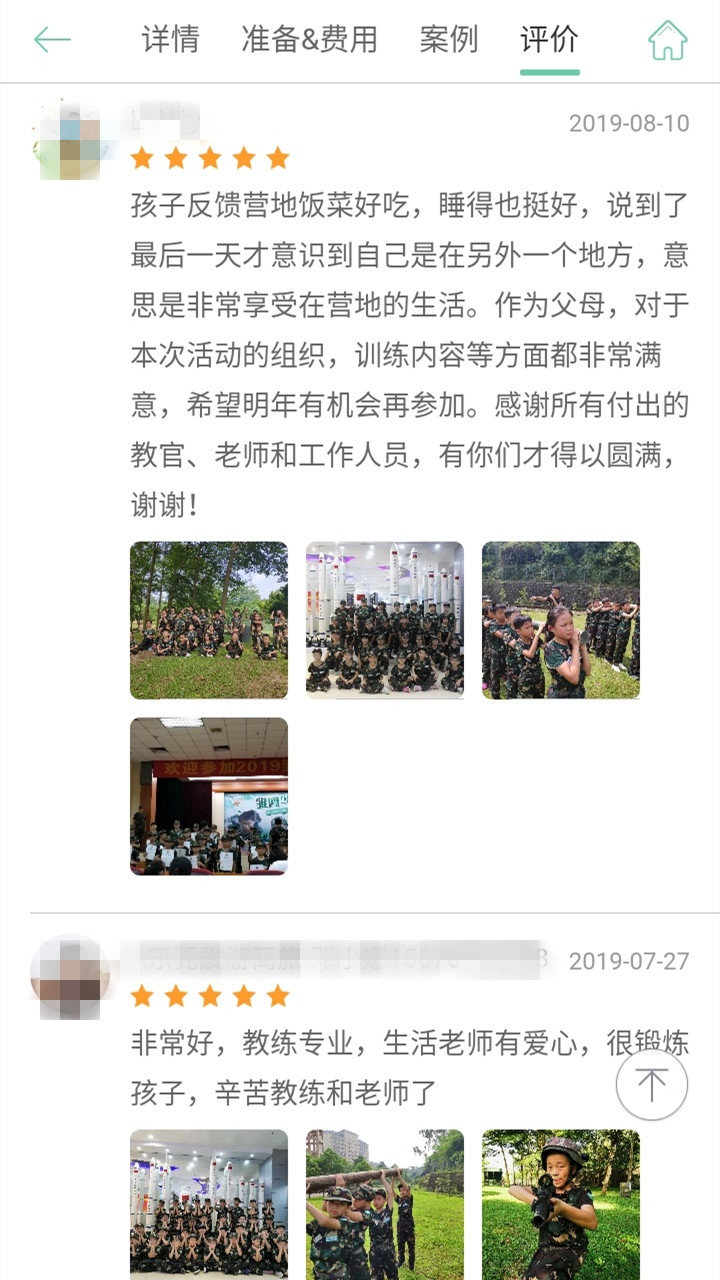Switch to the 详情 tab
The width and height of the screenshot is (720, 1280).
[170, 40]
